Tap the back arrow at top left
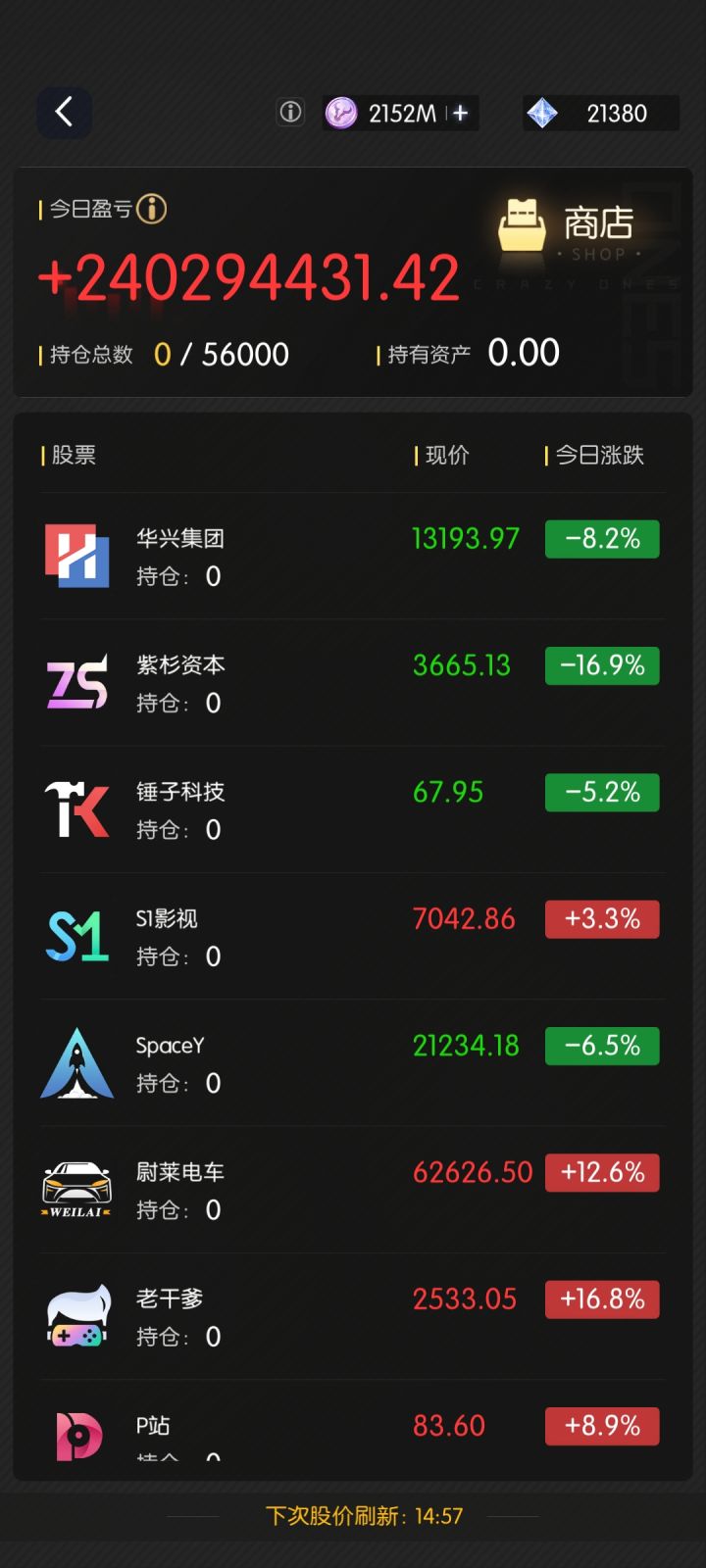Image resolution: width=706 pixels, height=1568 pixels. 64,112
